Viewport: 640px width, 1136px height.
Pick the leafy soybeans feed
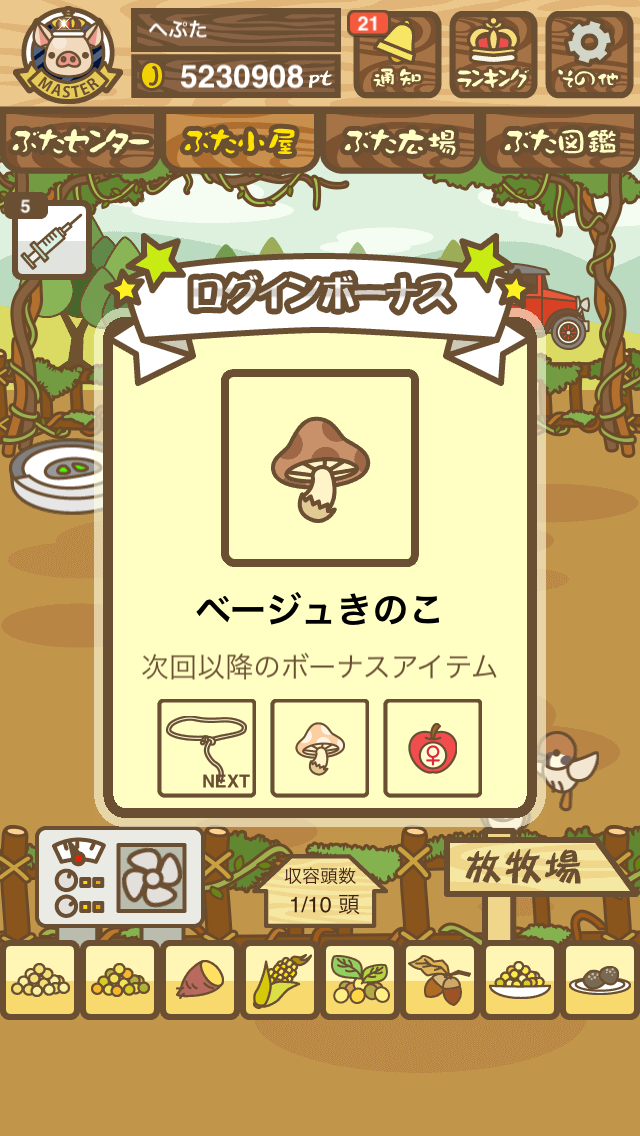click(x=360, y=980)
